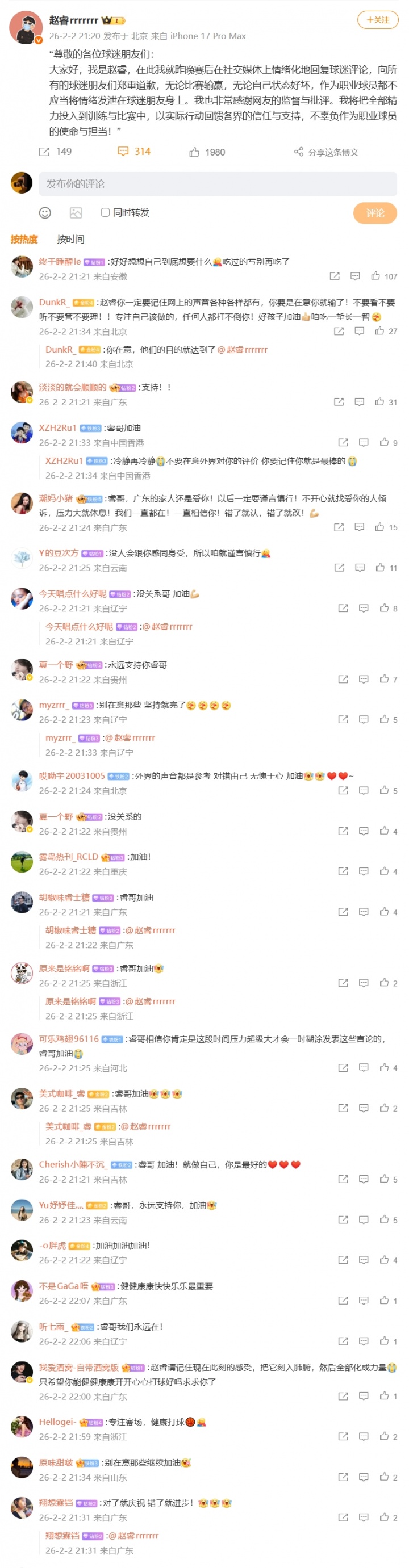Attach an image to the comment
Screen dimensions: 409x1568
click(x=76, y=212)
